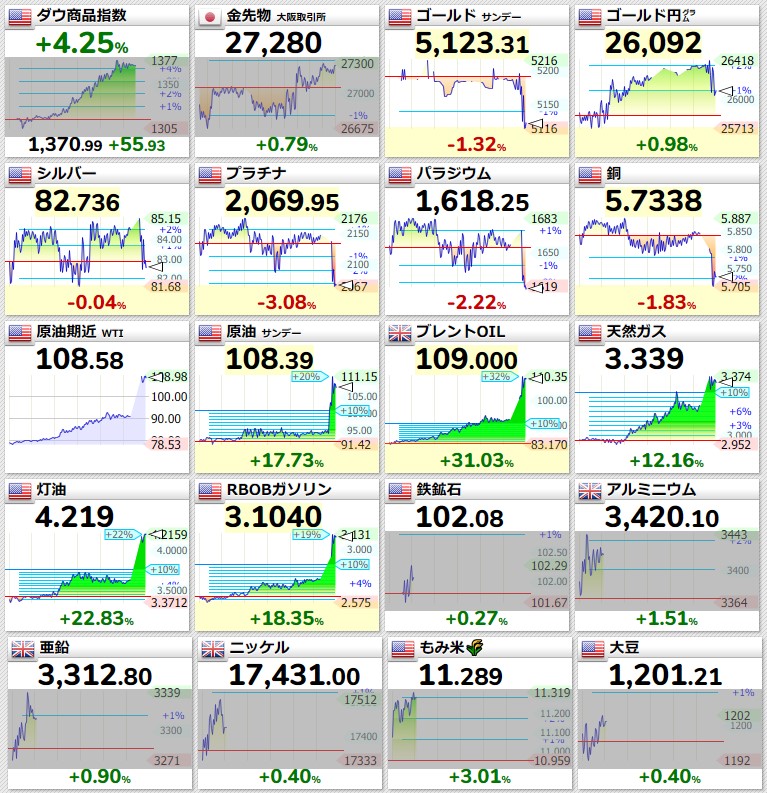Open the プラチナ chart tile
The height and width of the screenshot is (793, 767).
click(x=287, y=239)
